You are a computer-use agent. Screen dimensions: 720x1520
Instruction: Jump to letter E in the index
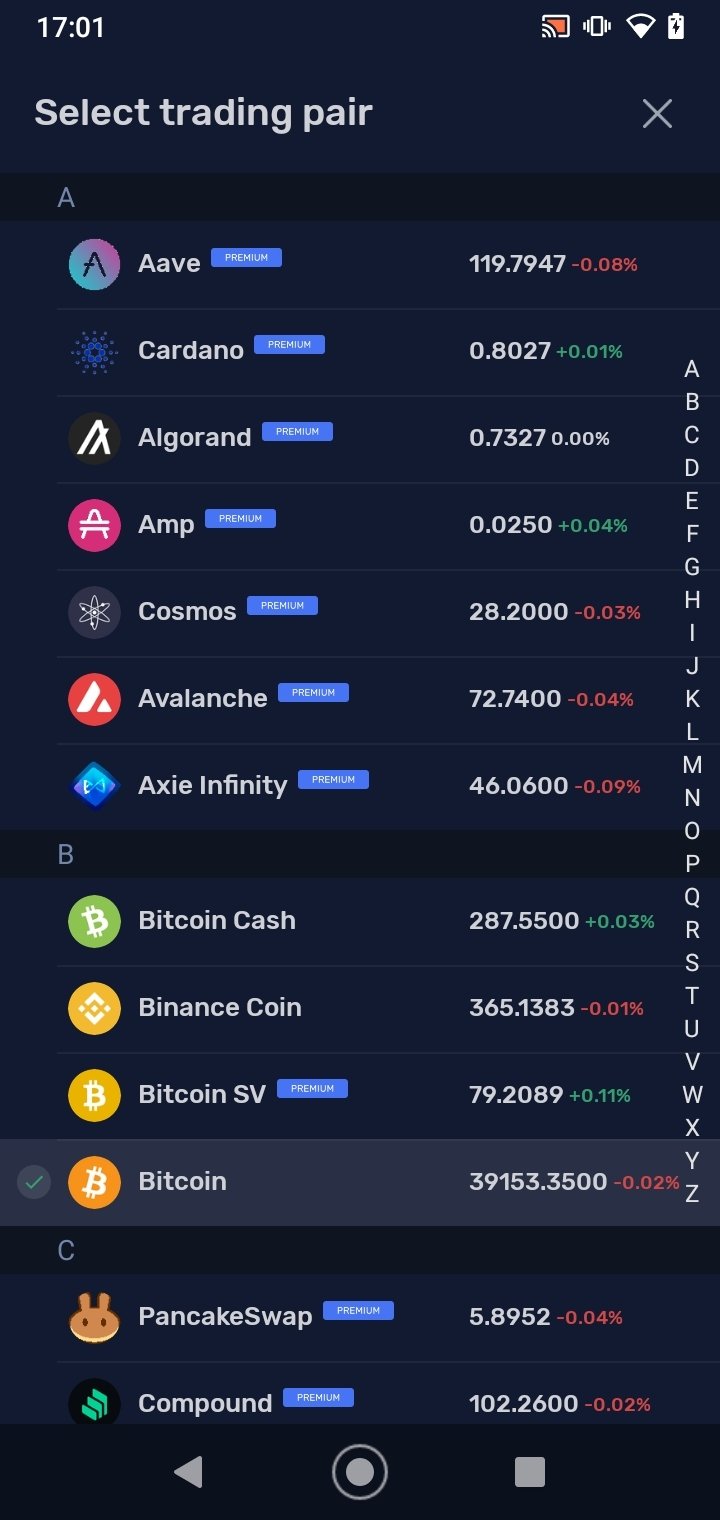(x=692, y=501)
